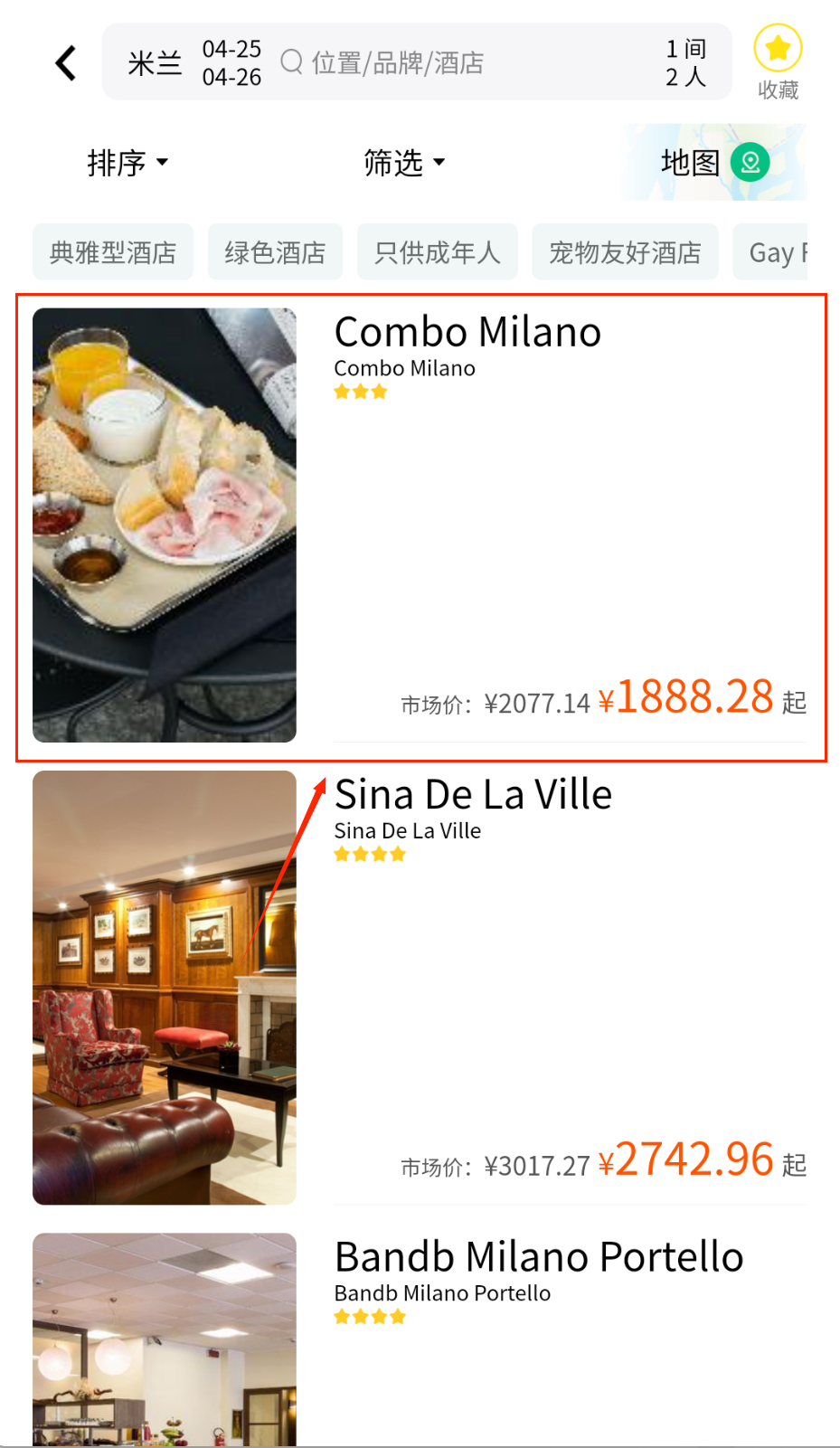Select the 绿色酒店 filter chip
Screen dimensions: 840x1448
[x=275, y=252]
